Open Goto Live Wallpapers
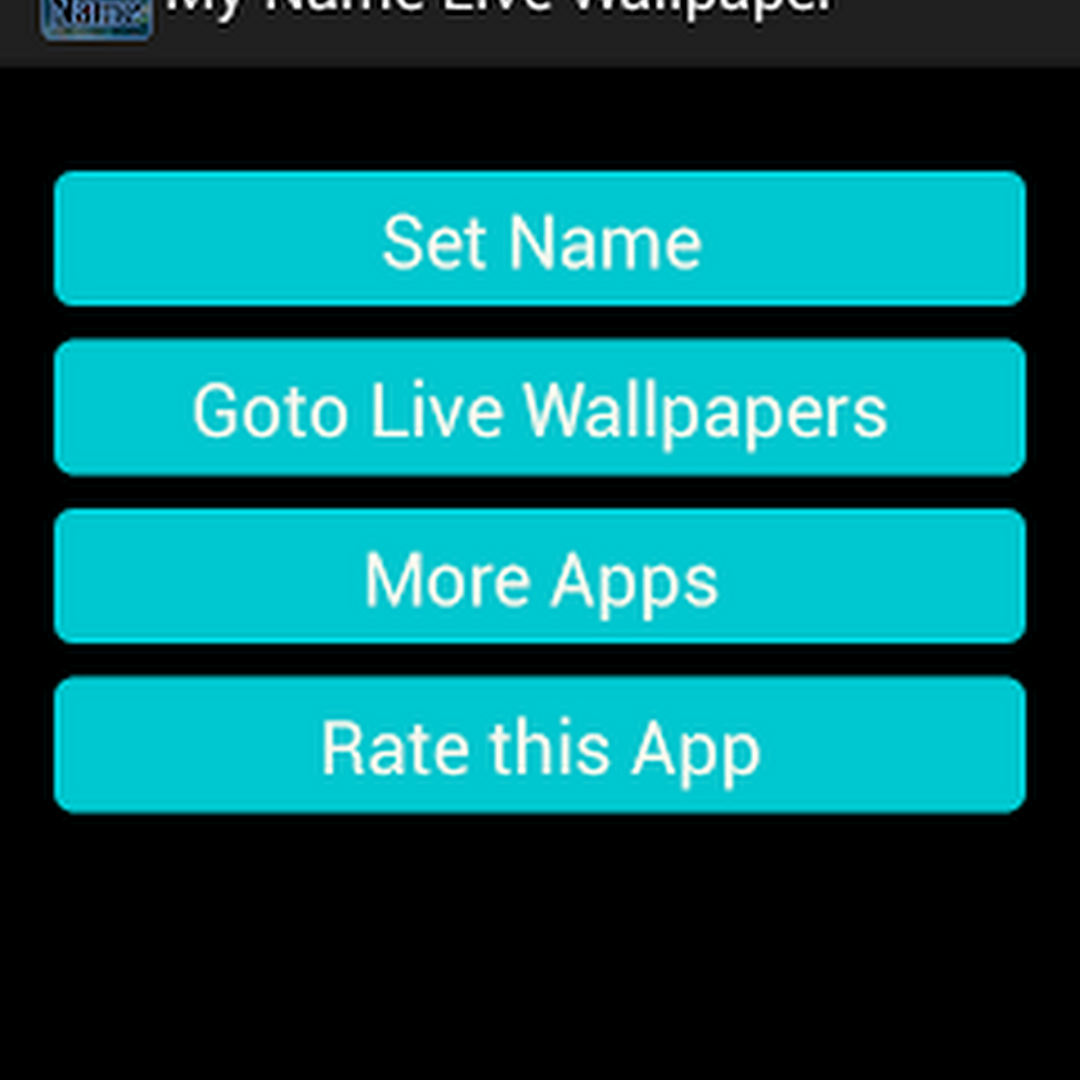 point(540,408)
